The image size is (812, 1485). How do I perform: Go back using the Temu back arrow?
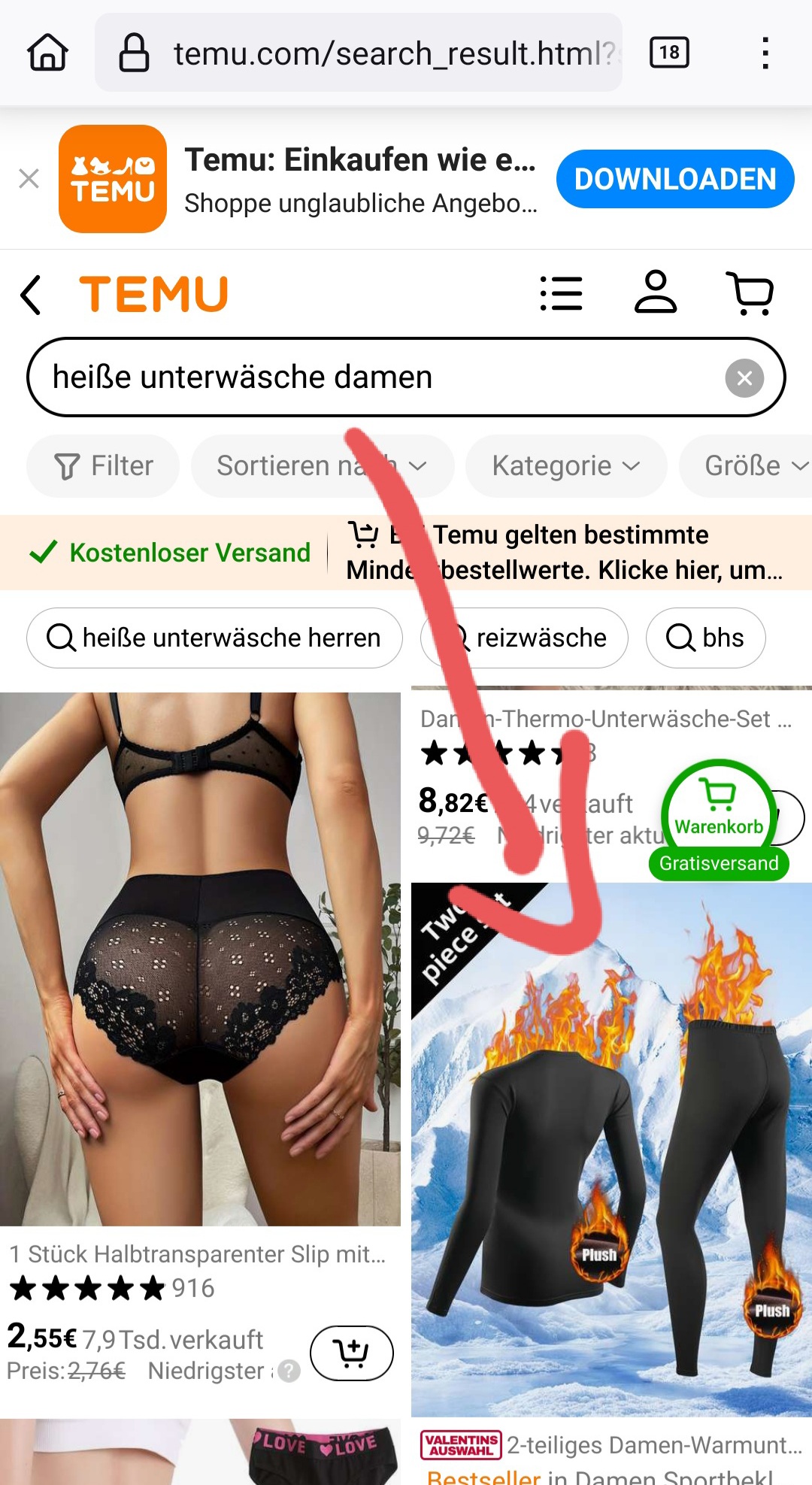pos(31,294)
